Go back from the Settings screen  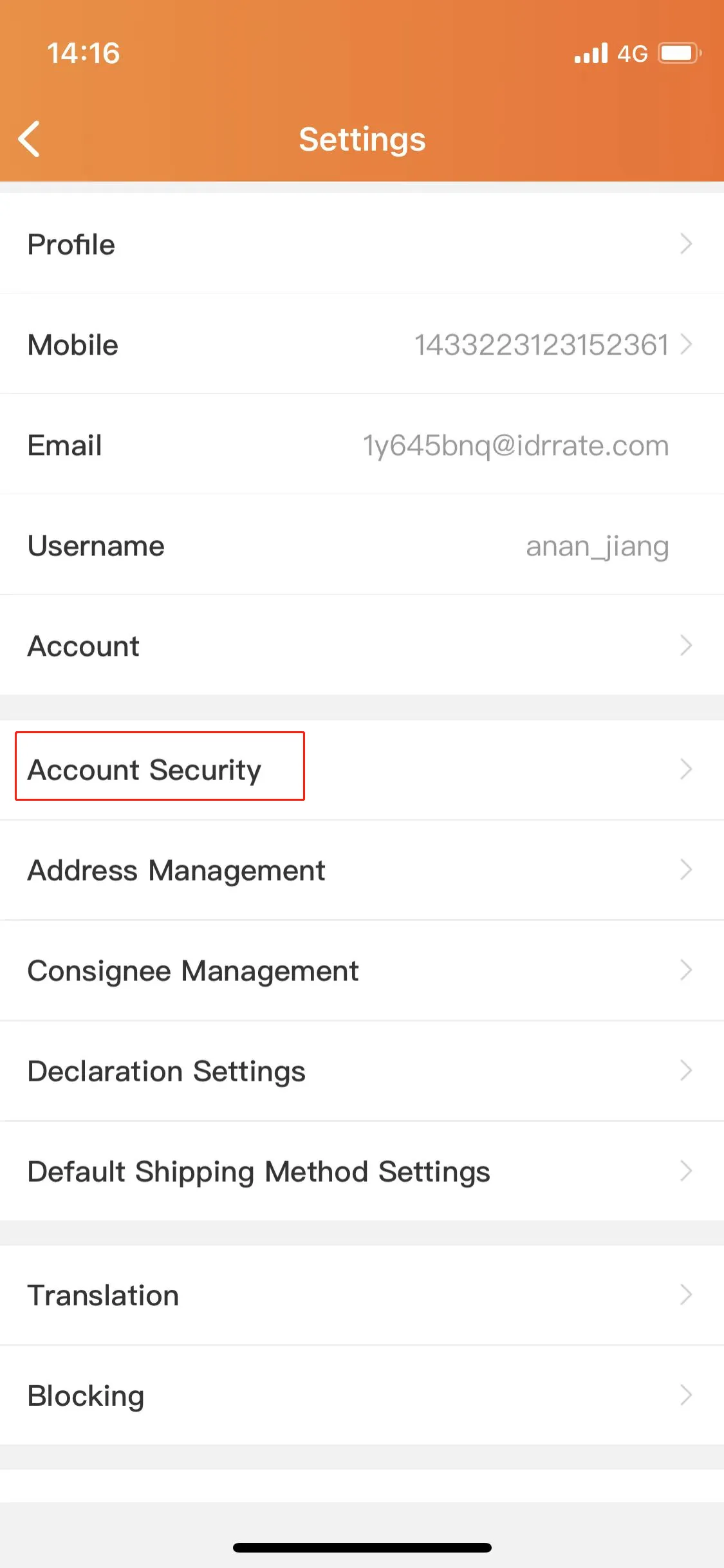[x=30, y=139]
